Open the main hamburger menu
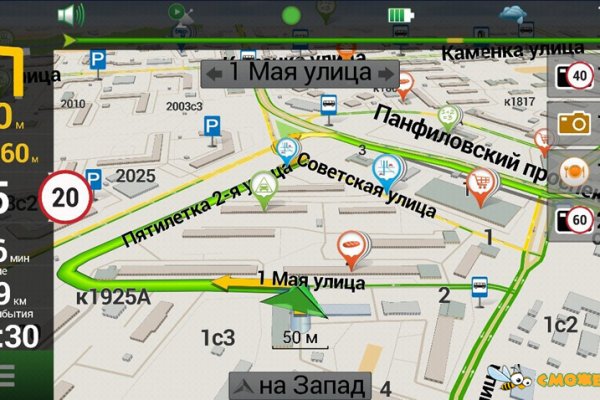 [9, 375]
